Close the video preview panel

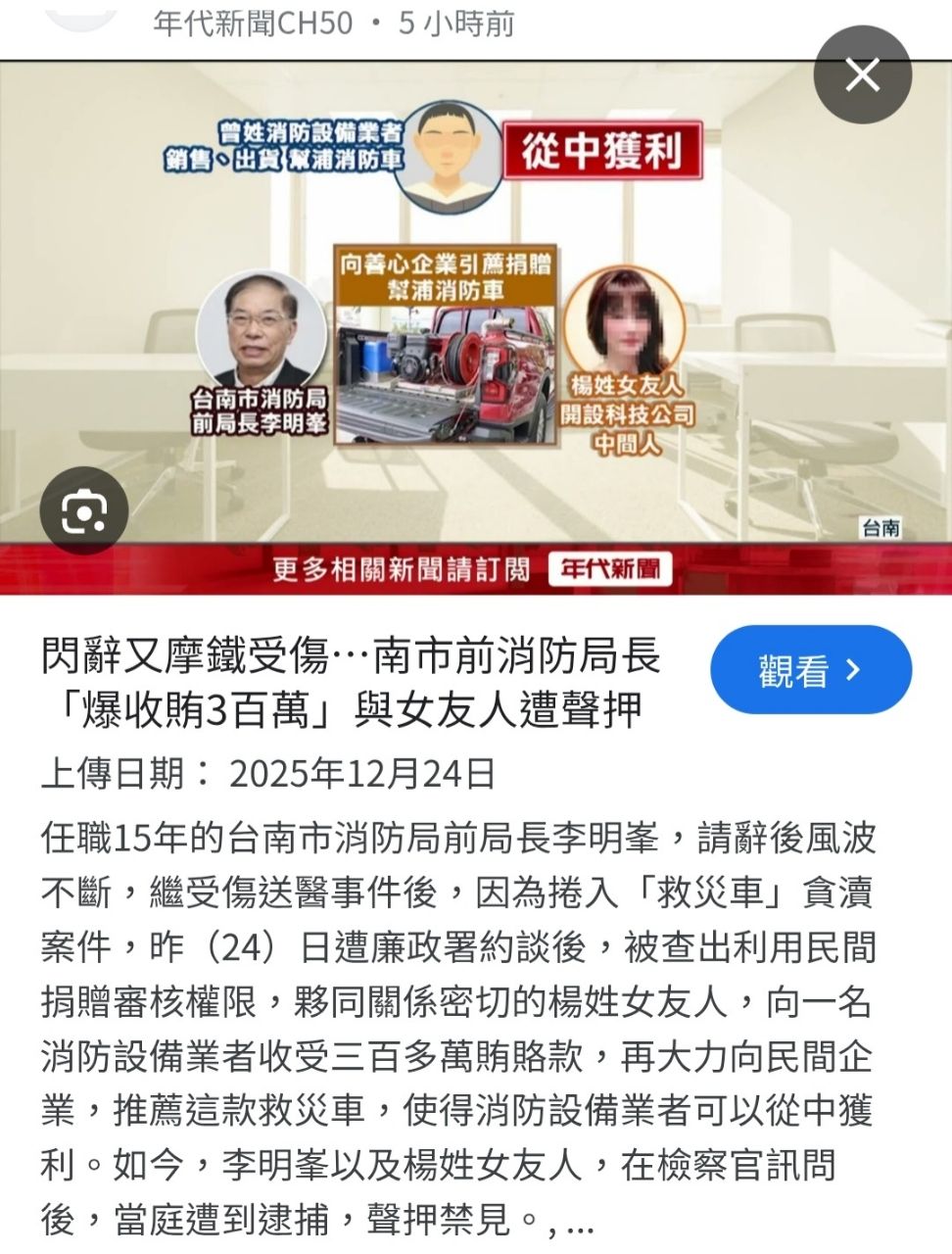pos(863,74)
